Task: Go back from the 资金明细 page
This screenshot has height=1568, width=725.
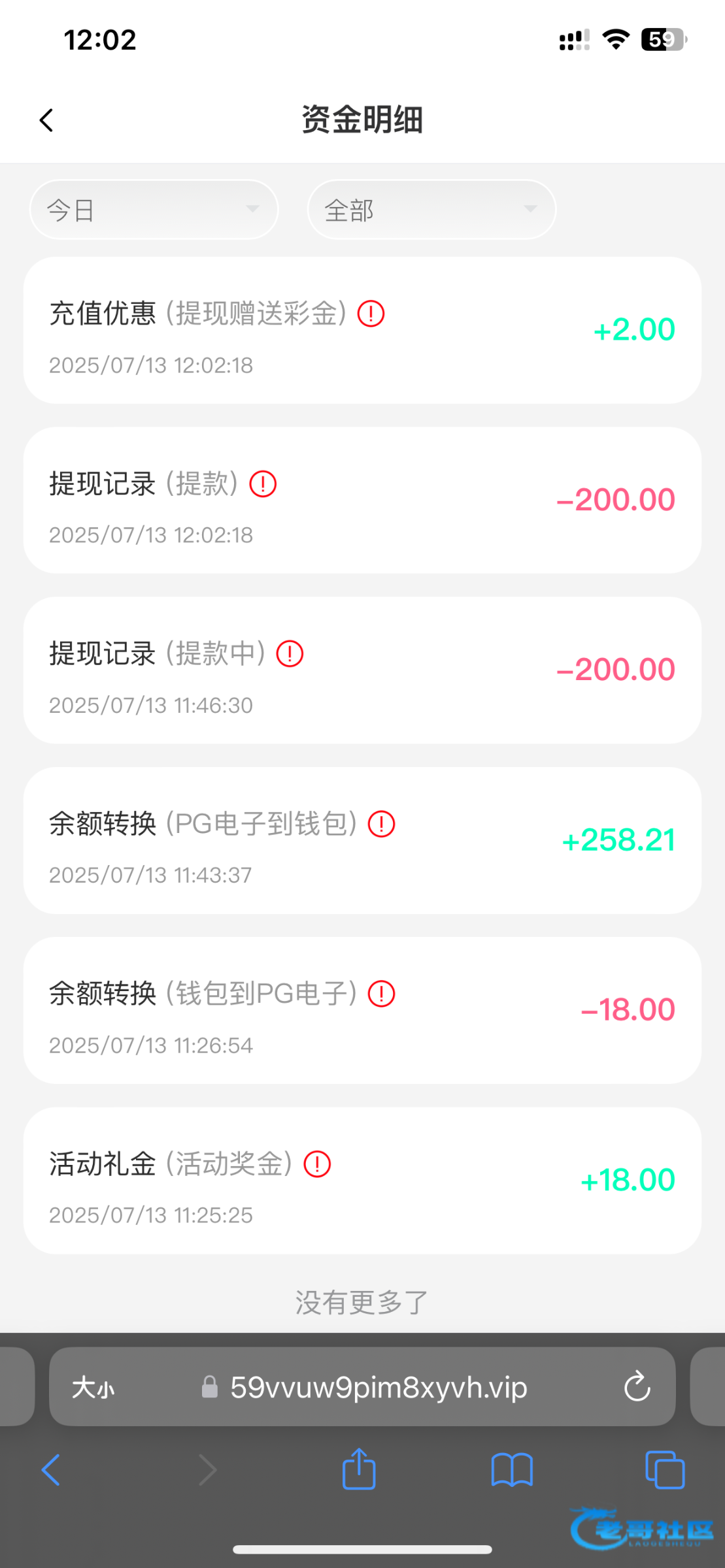Action: 46,120
